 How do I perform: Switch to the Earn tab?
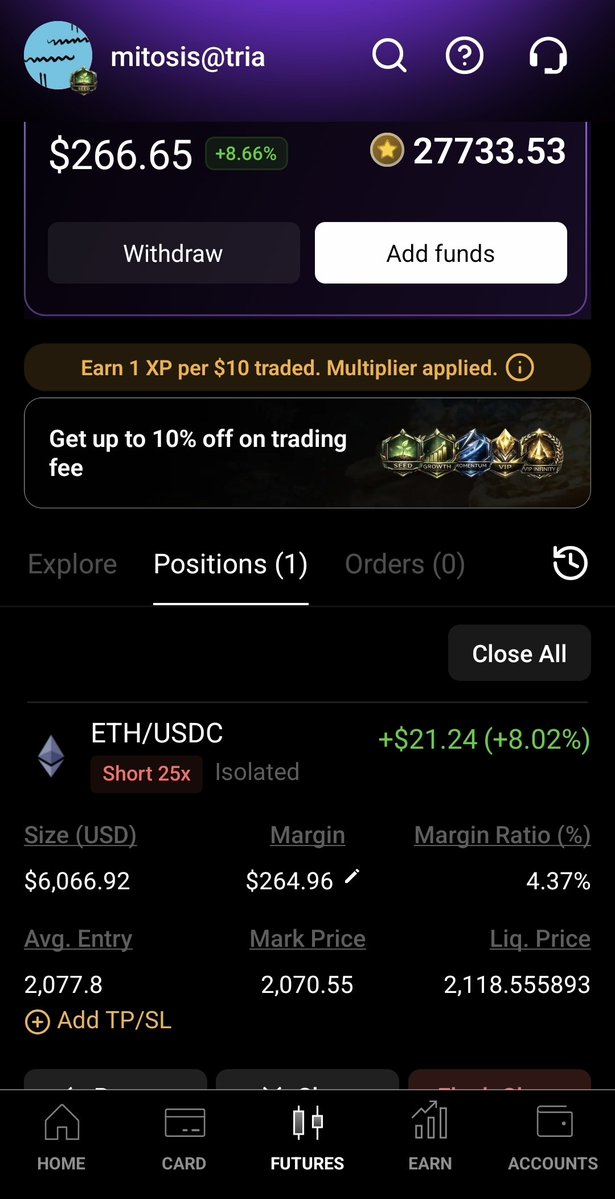(x=430, y=1137)
